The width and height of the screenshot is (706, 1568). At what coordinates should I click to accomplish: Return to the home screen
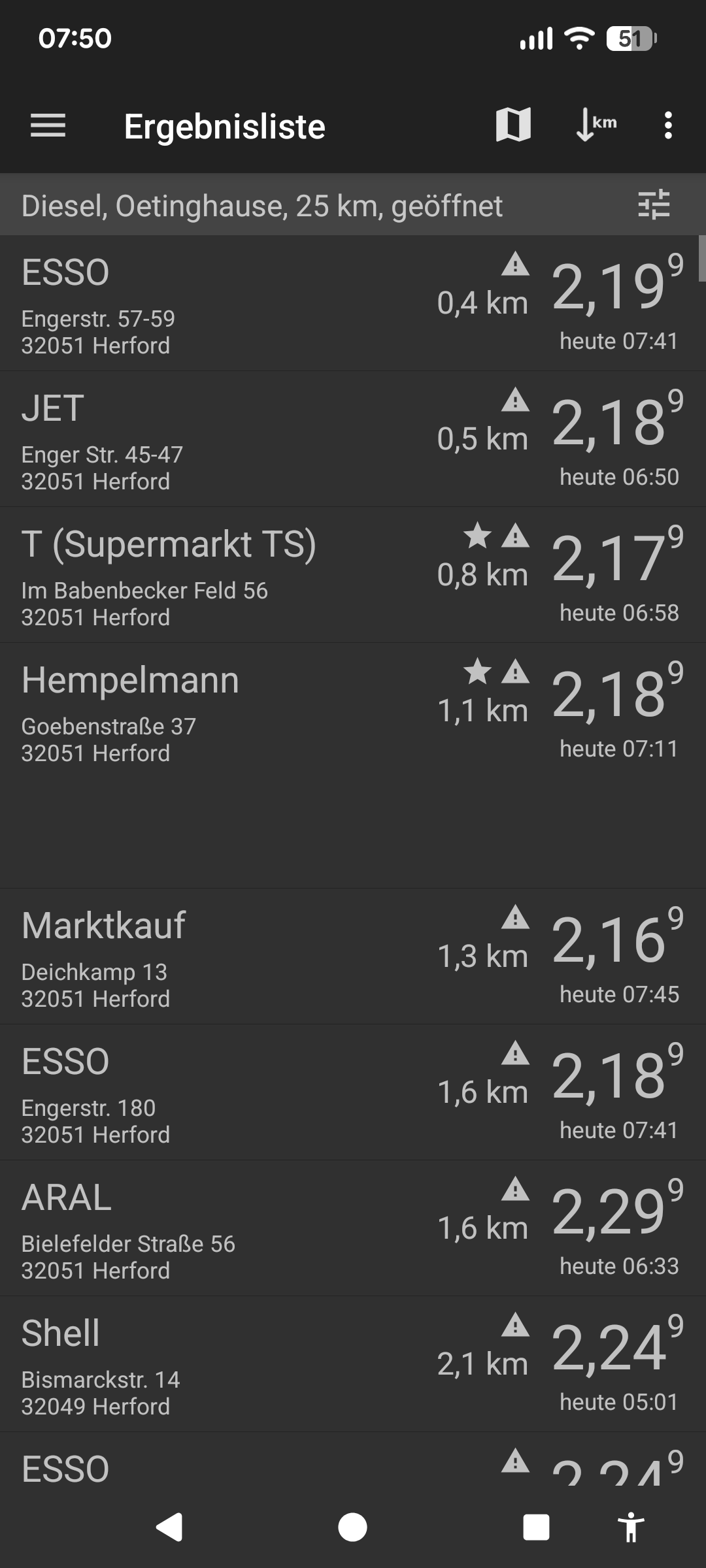(352, 1527)
